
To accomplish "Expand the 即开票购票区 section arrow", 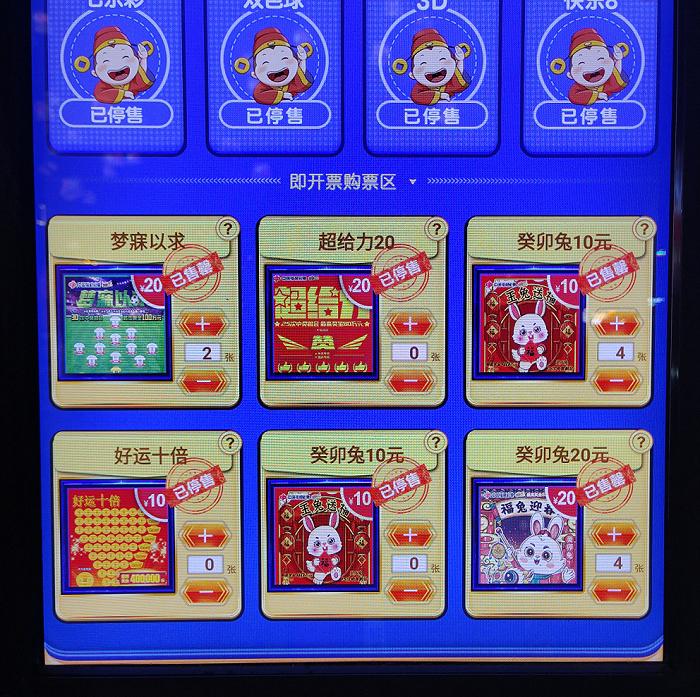I will click(x=412, y=183).
